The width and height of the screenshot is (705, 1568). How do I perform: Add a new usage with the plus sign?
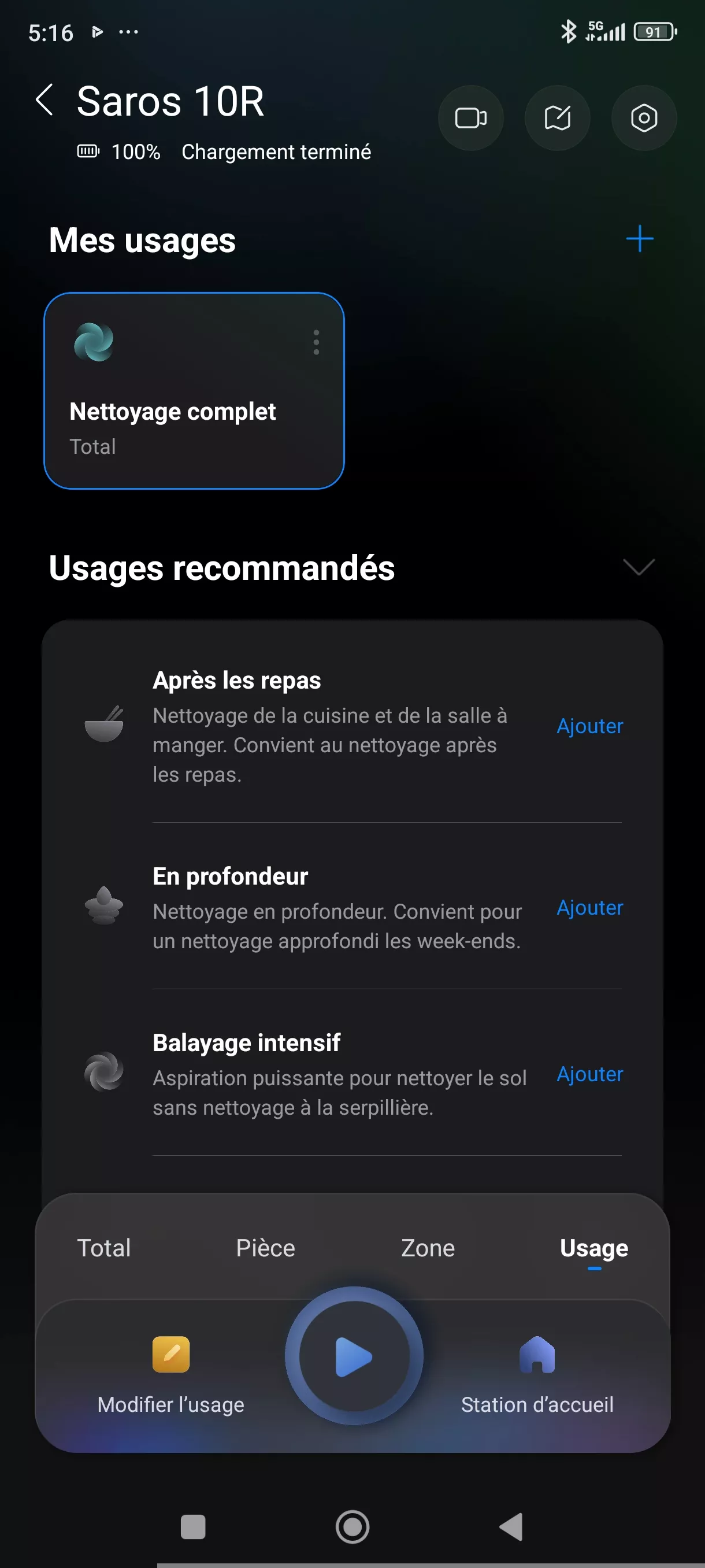click(639, 239)
